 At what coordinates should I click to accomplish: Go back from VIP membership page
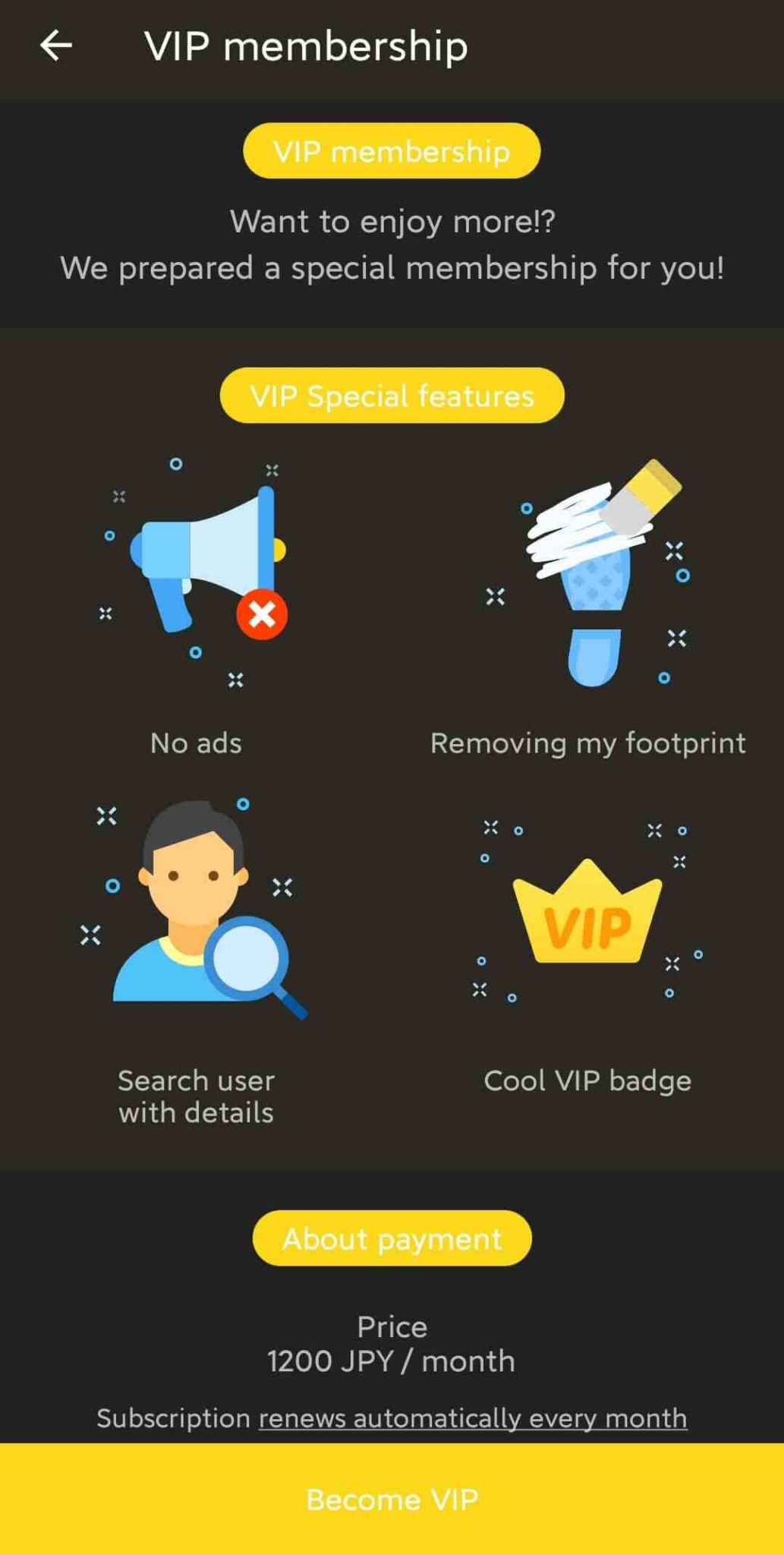point(56,46)
